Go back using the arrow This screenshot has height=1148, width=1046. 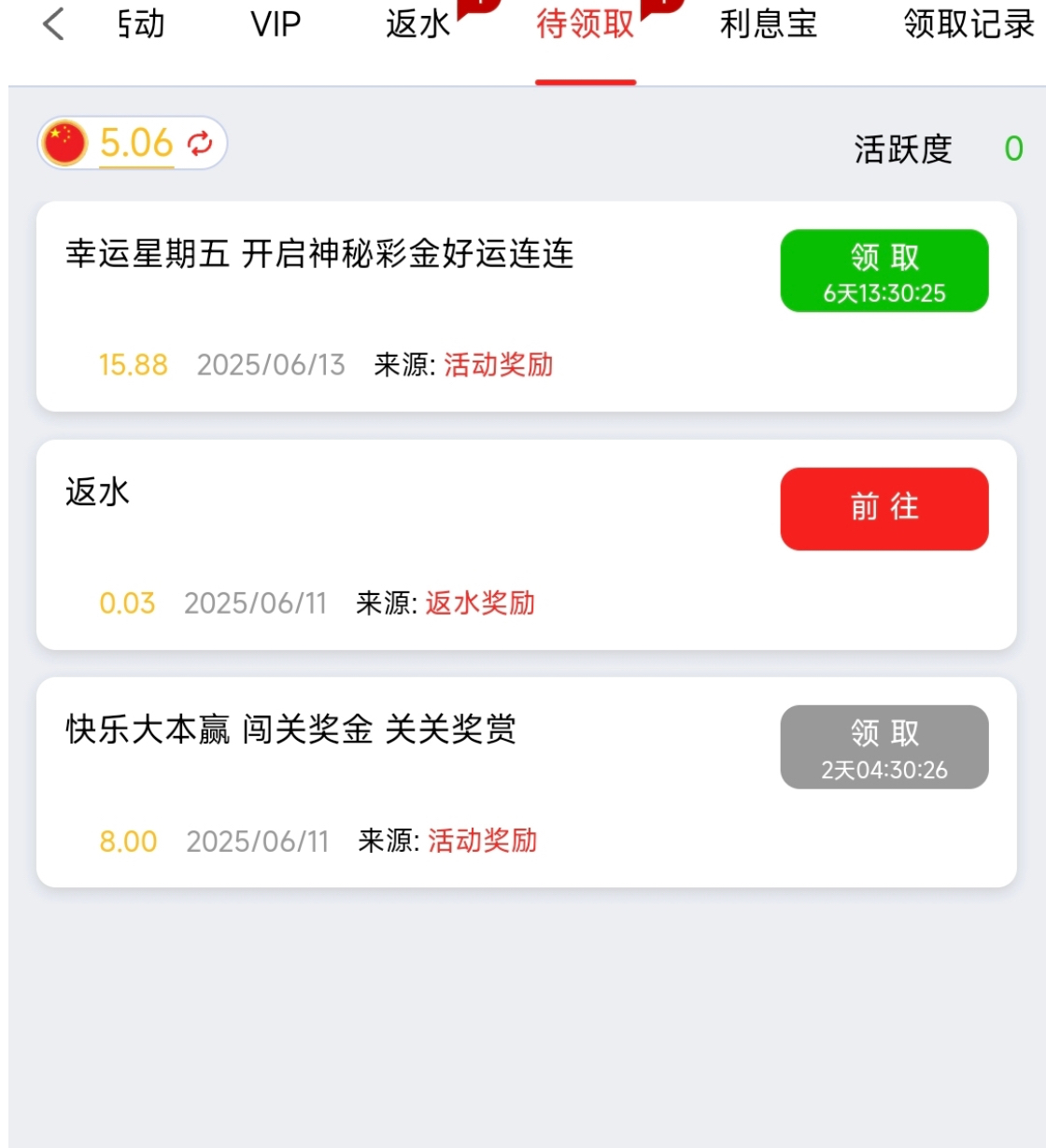54,24
